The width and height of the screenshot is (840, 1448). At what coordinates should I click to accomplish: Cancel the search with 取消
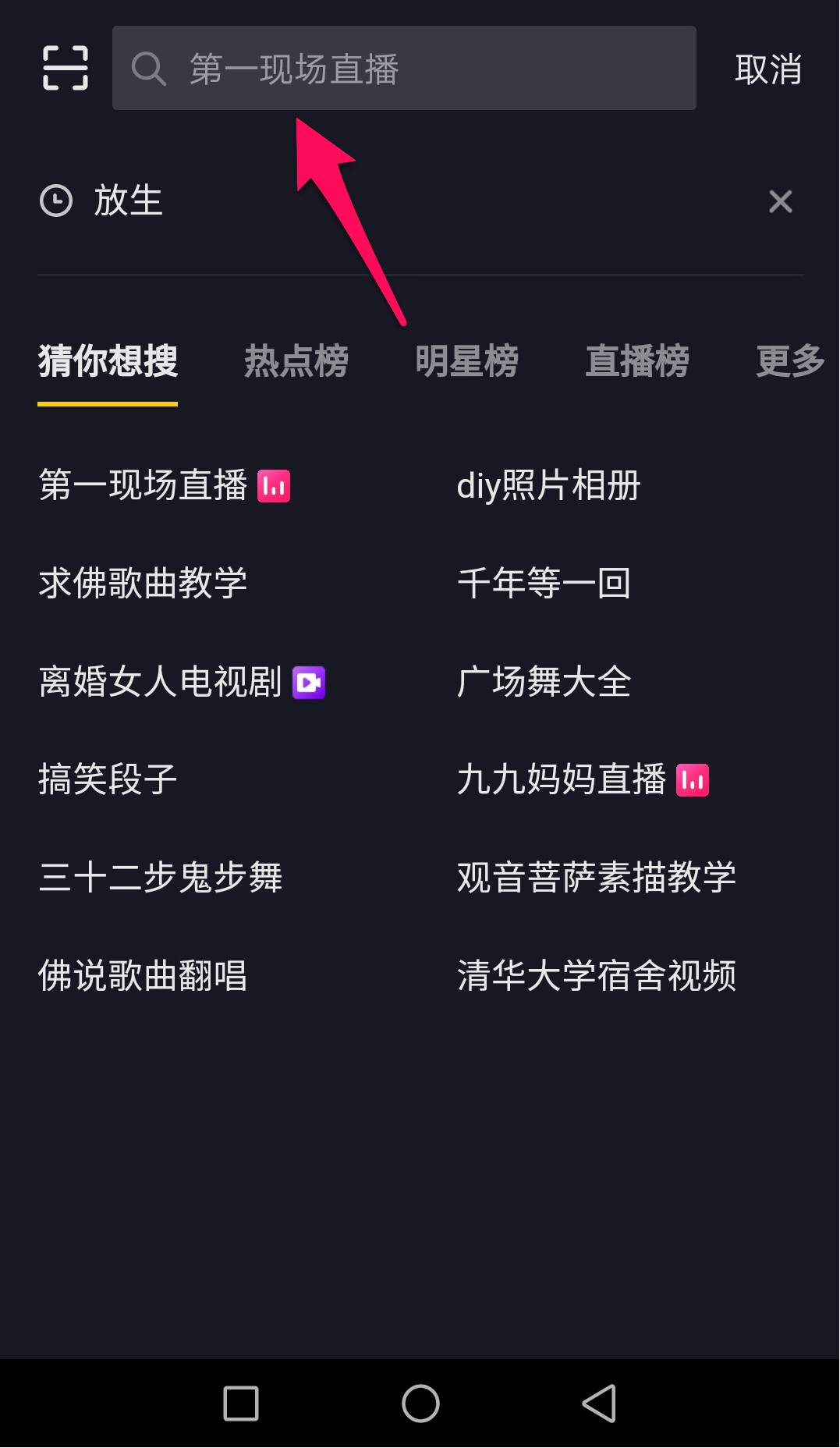pos(768,69)
